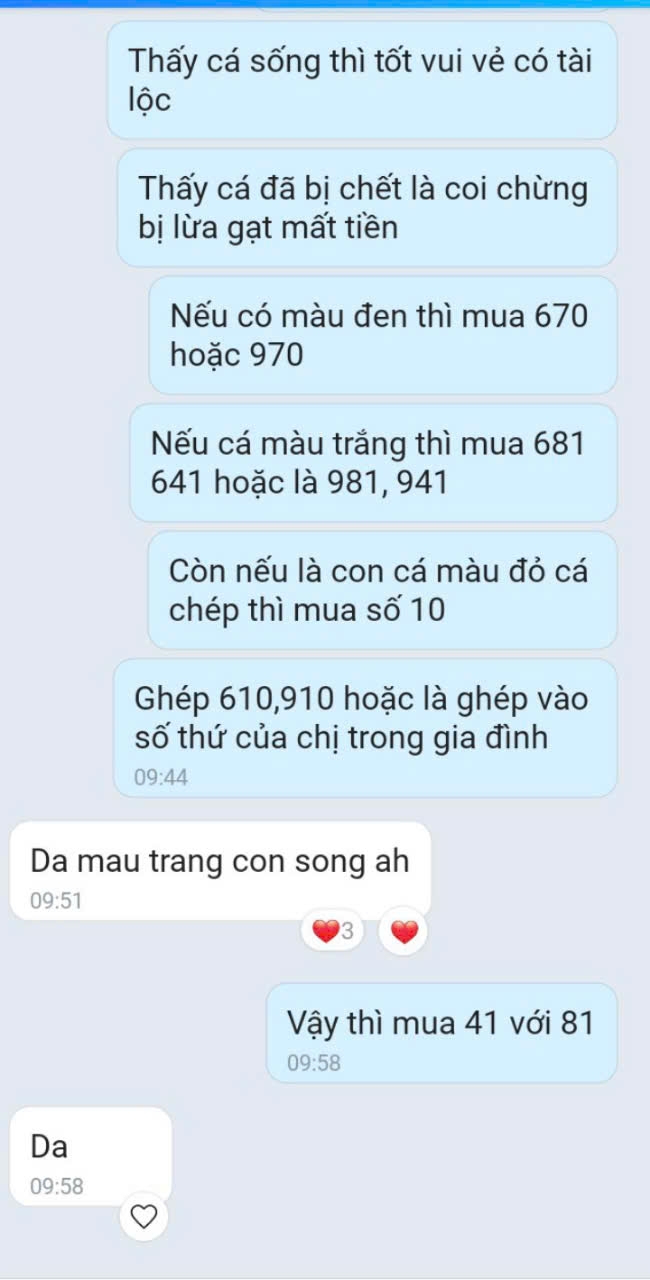Tap the heart icon under the "Da" message
Viewport: 650px width, 1280px height.
click(x=145, y=1217)
